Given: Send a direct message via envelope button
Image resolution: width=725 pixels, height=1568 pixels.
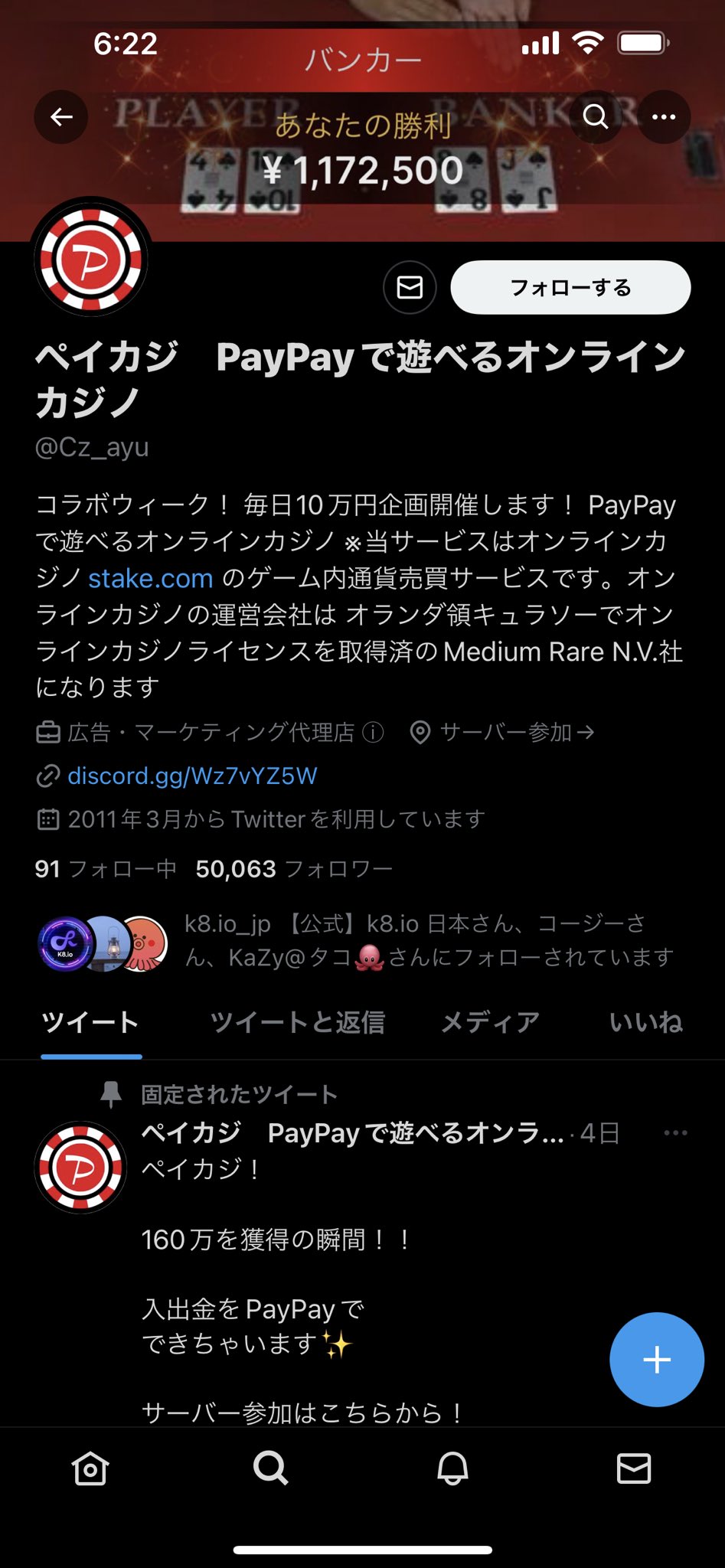Looking at the screenshot, I should [410, 287].
